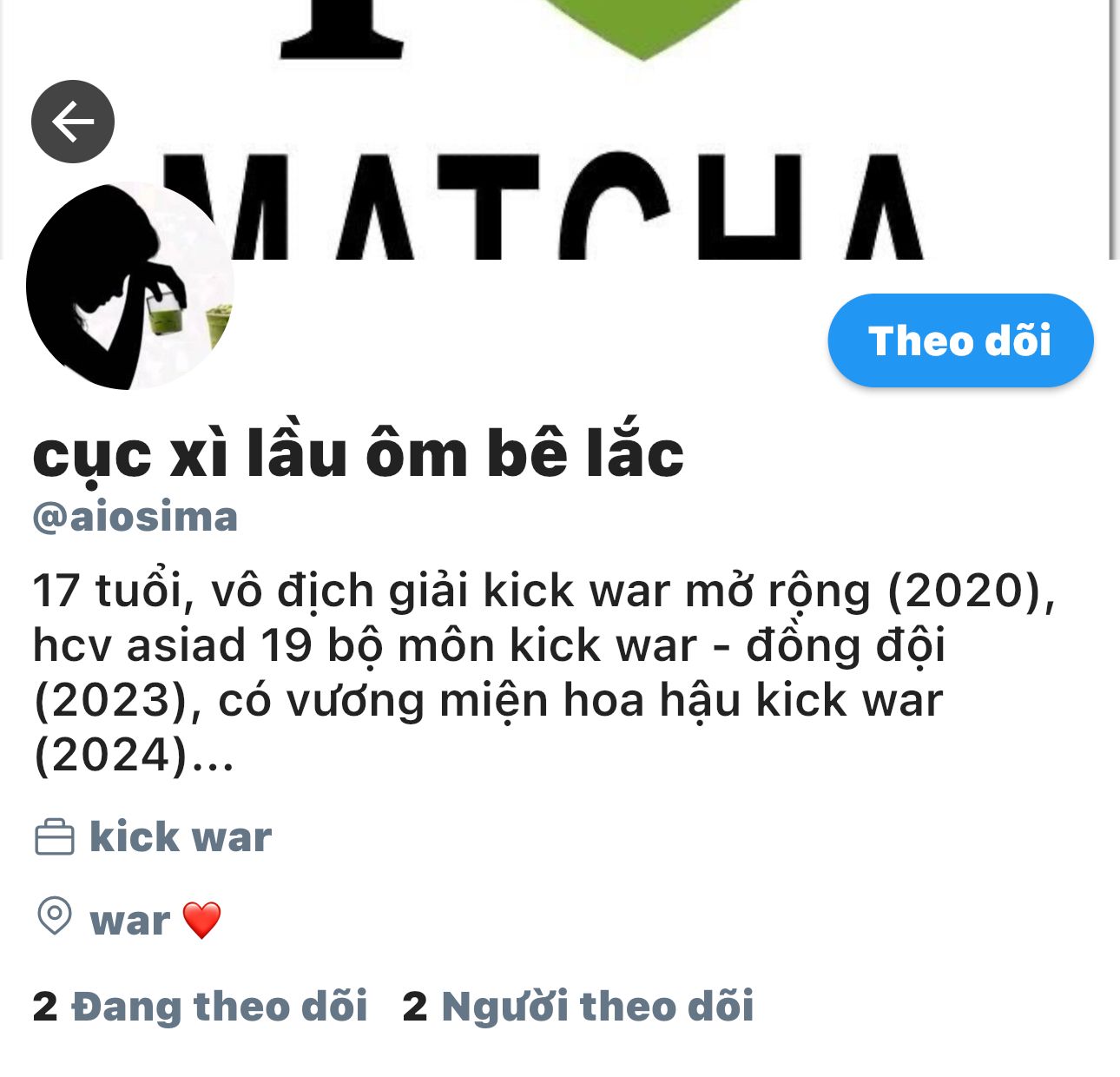Open the profile avatar picture

point(130,287)
